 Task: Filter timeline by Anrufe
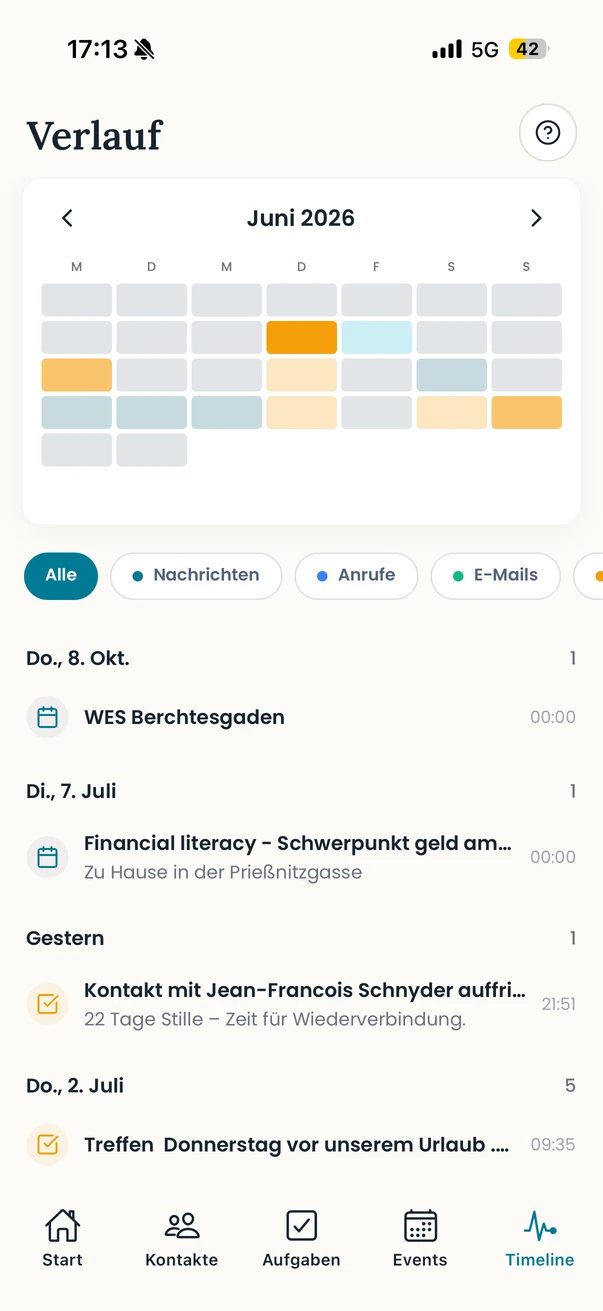point(356,576)
